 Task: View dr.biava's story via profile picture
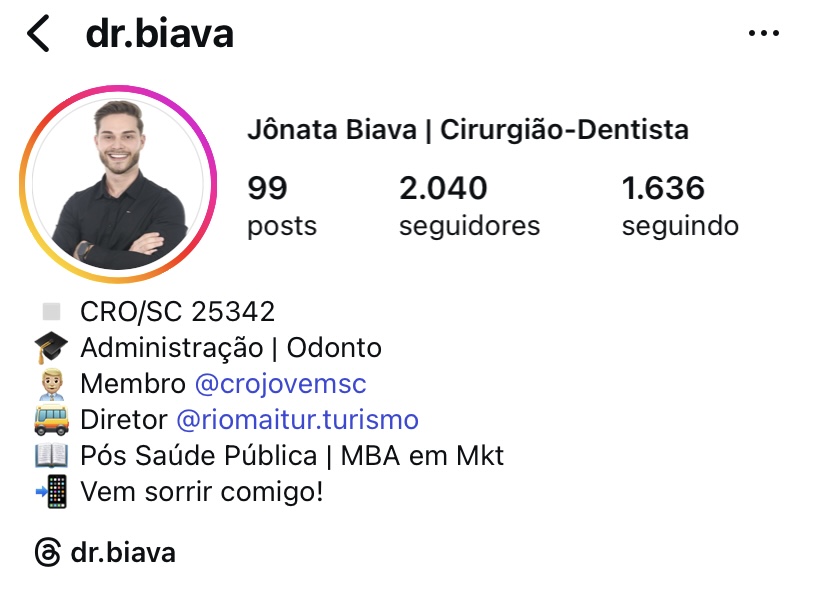(118, 184)
